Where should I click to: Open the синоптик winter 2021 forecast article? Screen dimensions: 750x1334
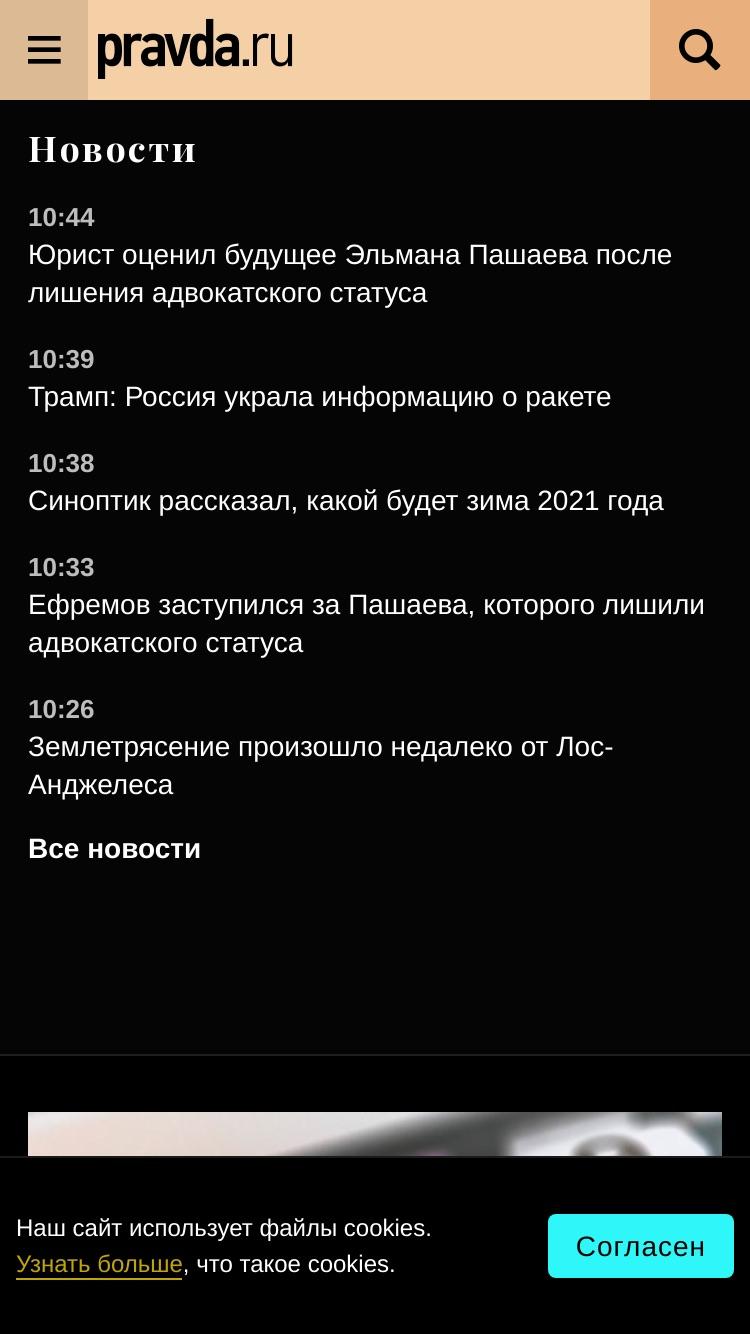tap(346, 501)
